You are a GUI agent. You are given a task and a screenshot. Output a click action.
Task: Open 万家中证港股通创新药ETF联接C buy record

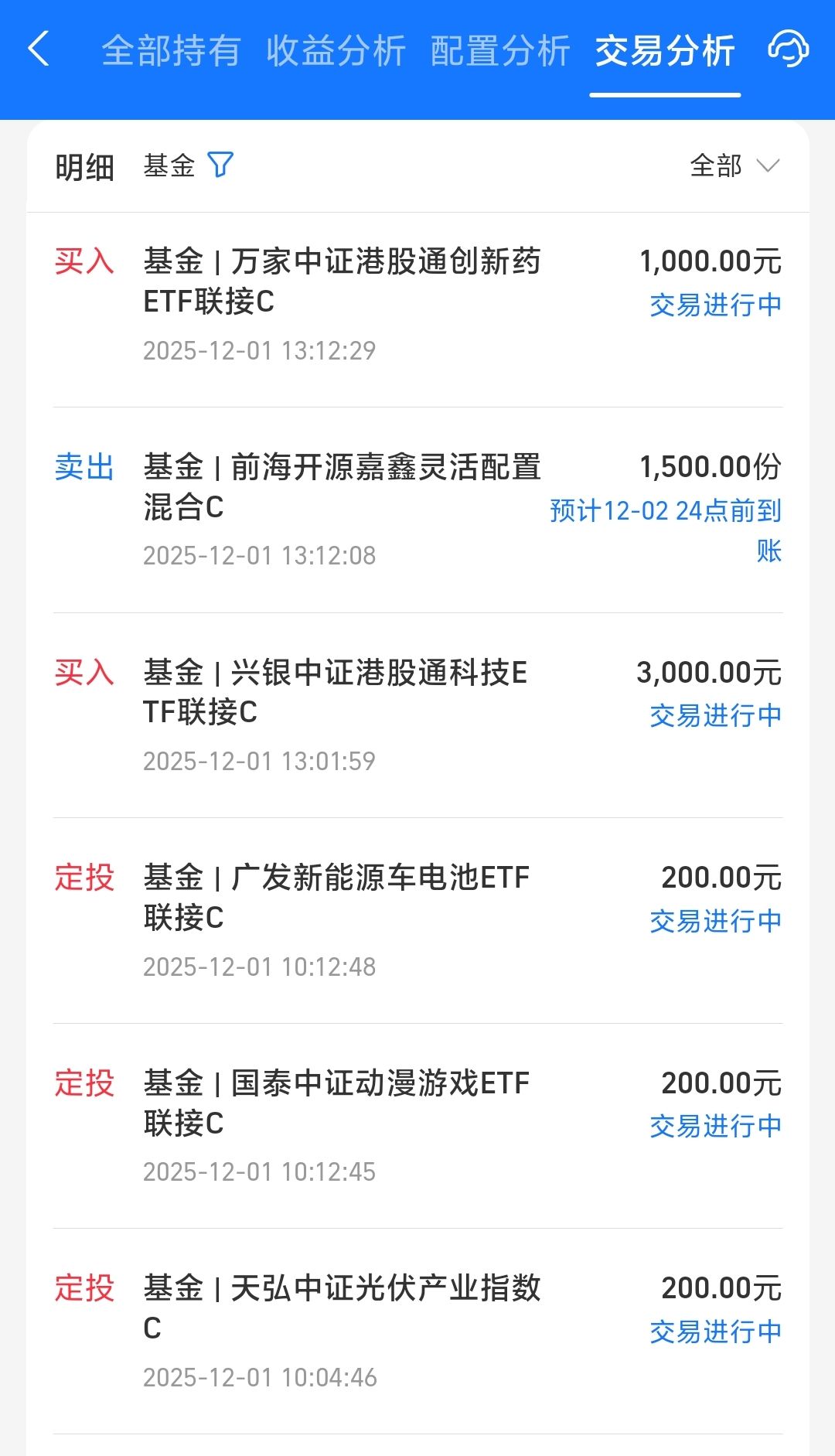[417, 305]
